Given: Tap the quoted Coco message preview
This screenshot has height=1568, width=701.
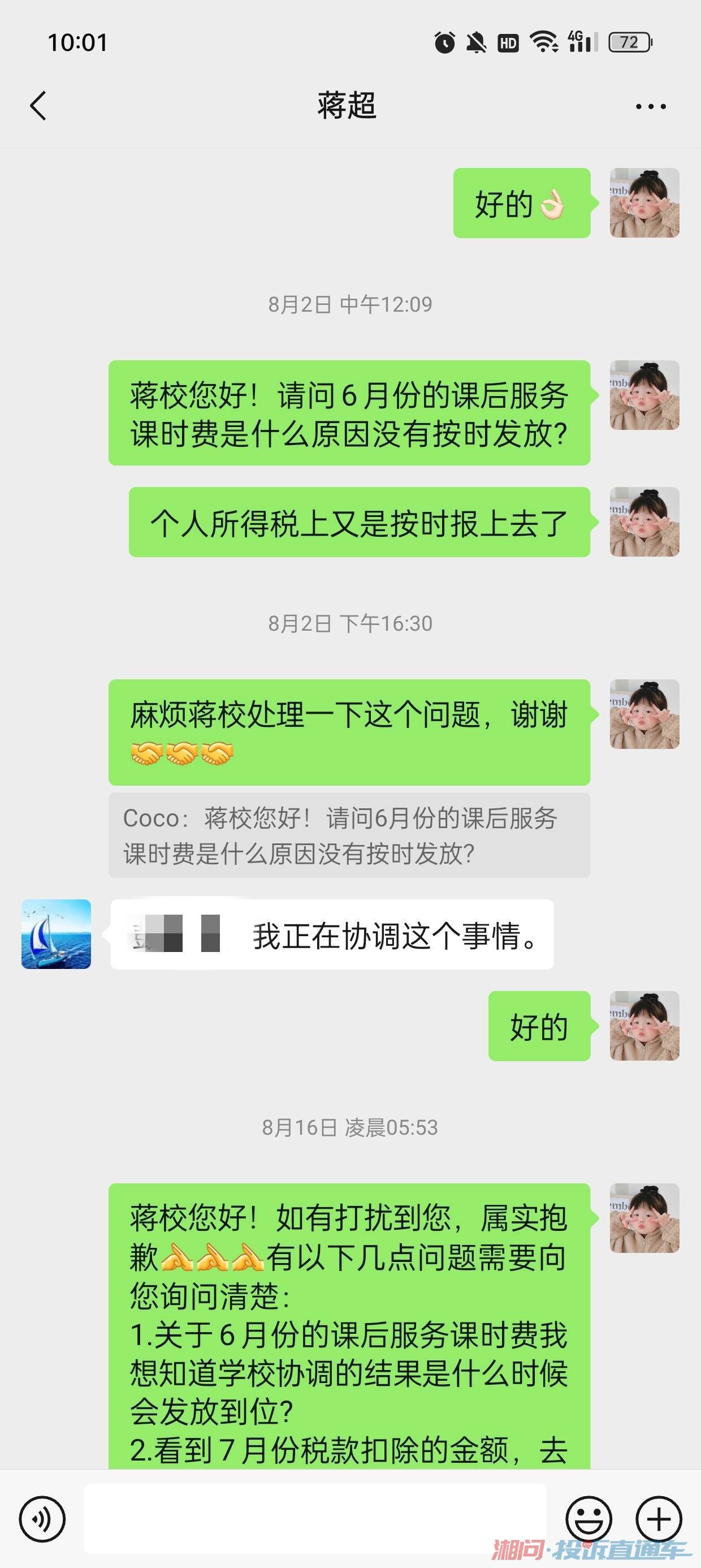Looking at the screenshot, I should (349, 835).
